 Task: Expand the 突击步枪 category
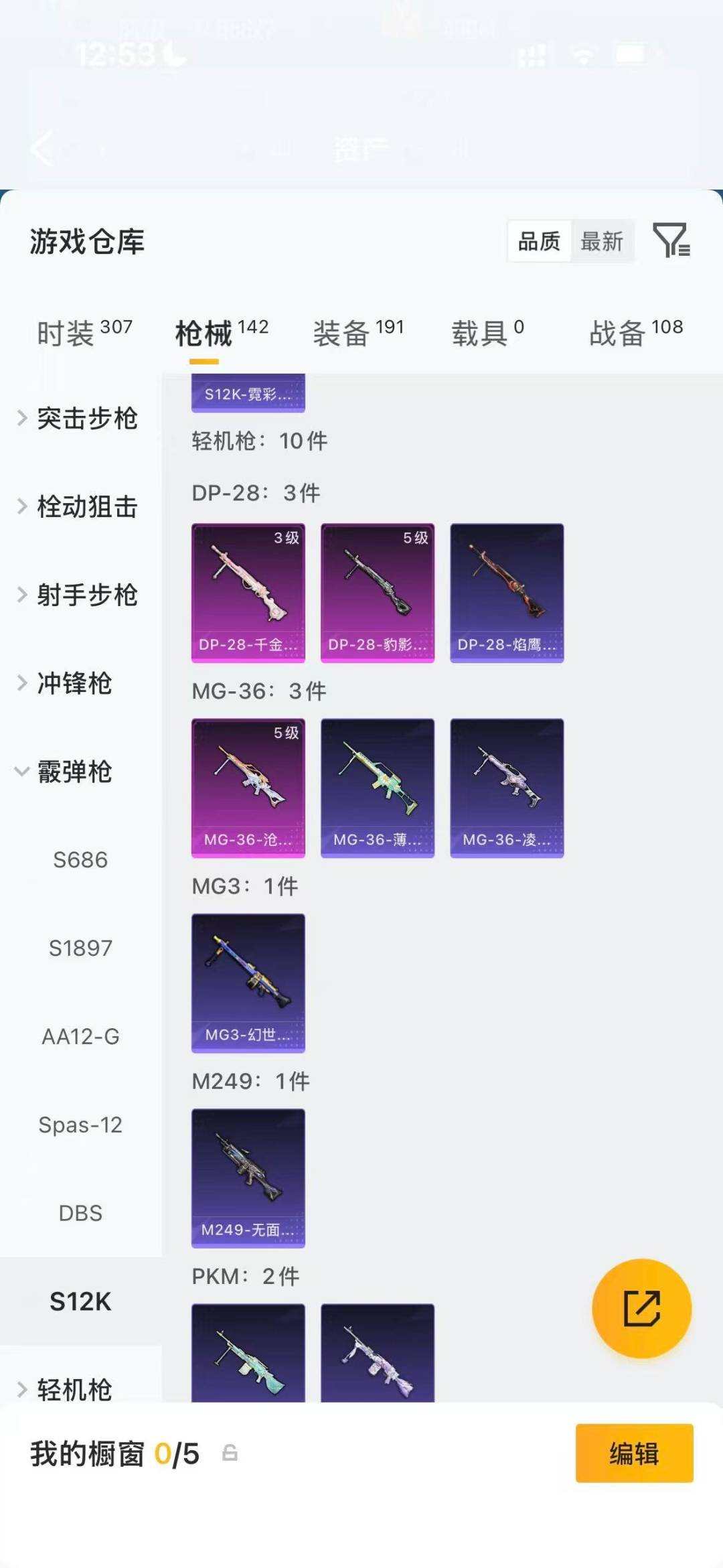(86, 419)
